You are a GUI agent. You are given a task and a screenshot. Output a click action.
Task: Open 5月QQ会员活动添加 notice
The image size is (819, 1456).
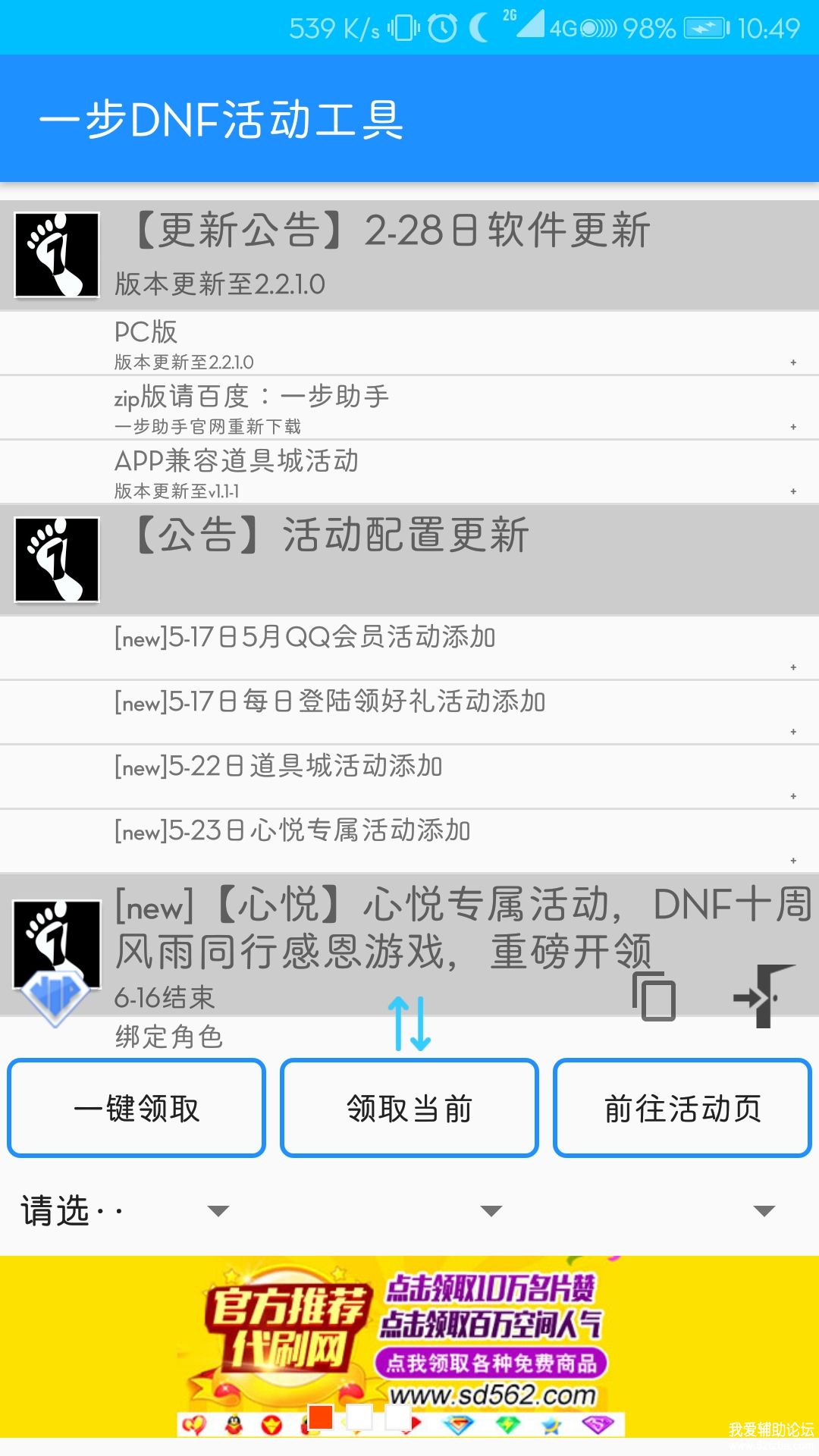point(409,647)
